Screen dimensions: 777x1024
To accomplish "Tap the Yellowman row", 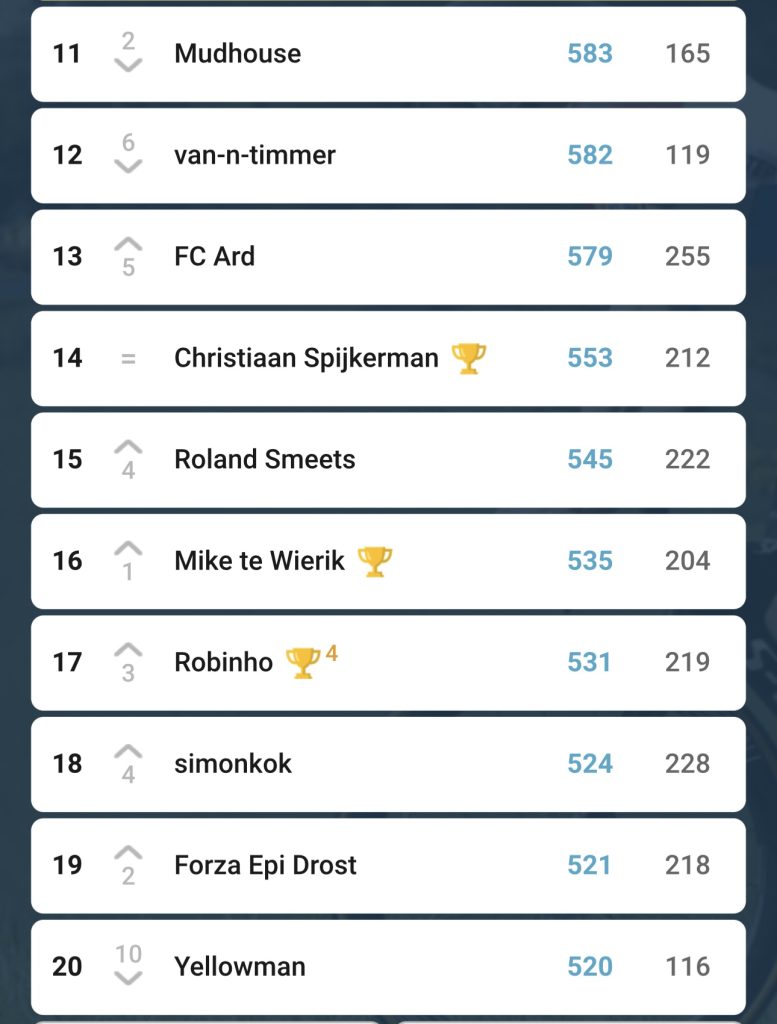I will click(388, 967).
